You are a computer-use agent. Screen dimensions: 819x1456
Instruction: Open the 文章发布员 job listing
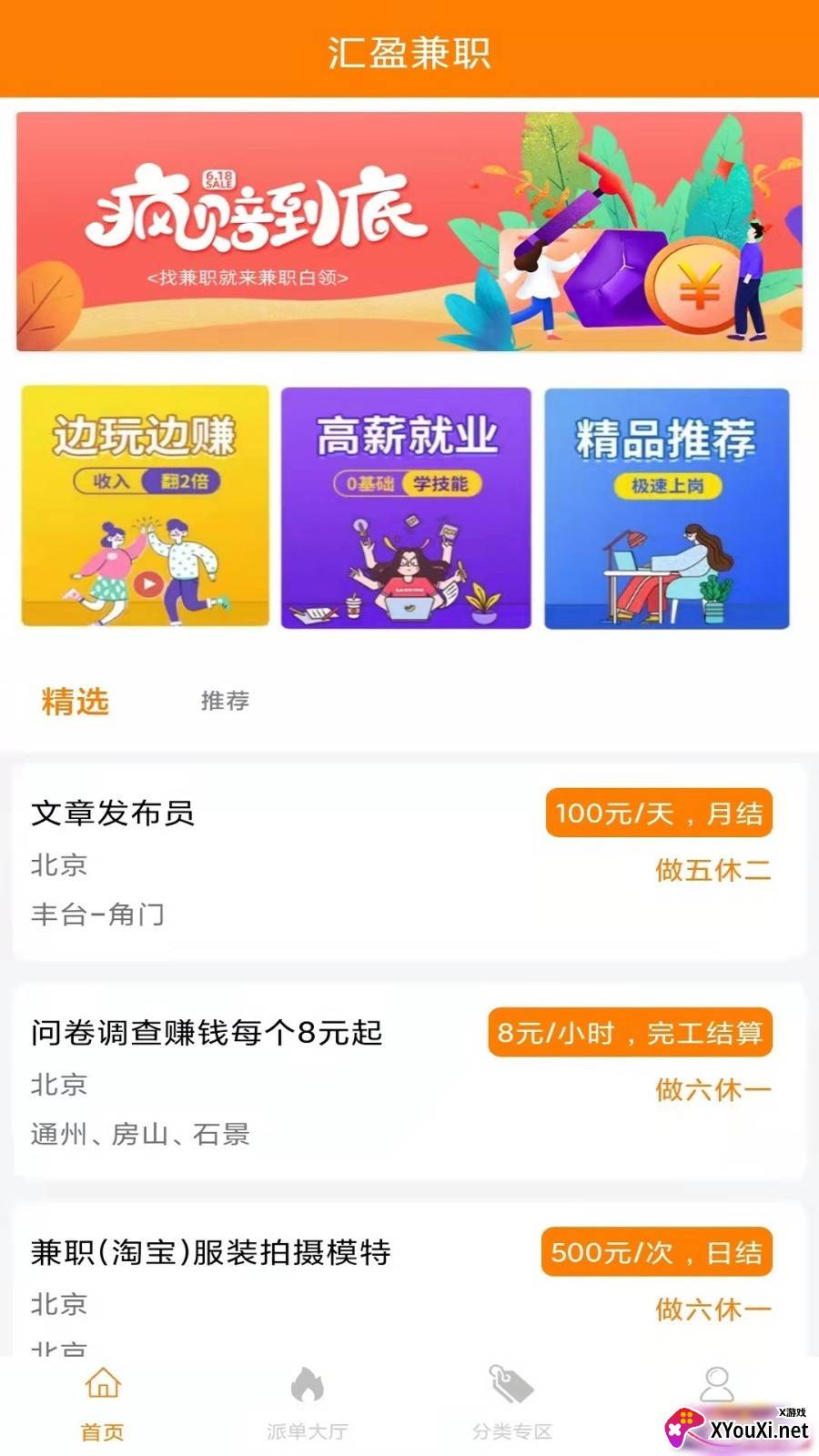coord(409,861)
